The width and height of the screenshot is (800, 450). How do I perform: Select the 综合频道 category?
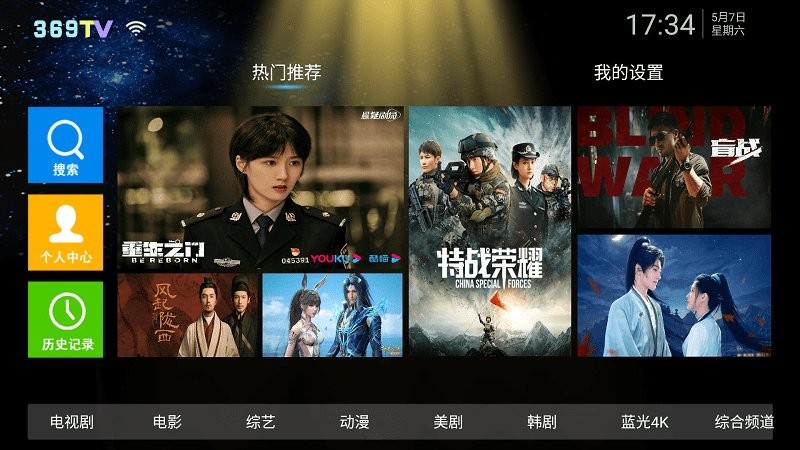(x=744, y=422)
